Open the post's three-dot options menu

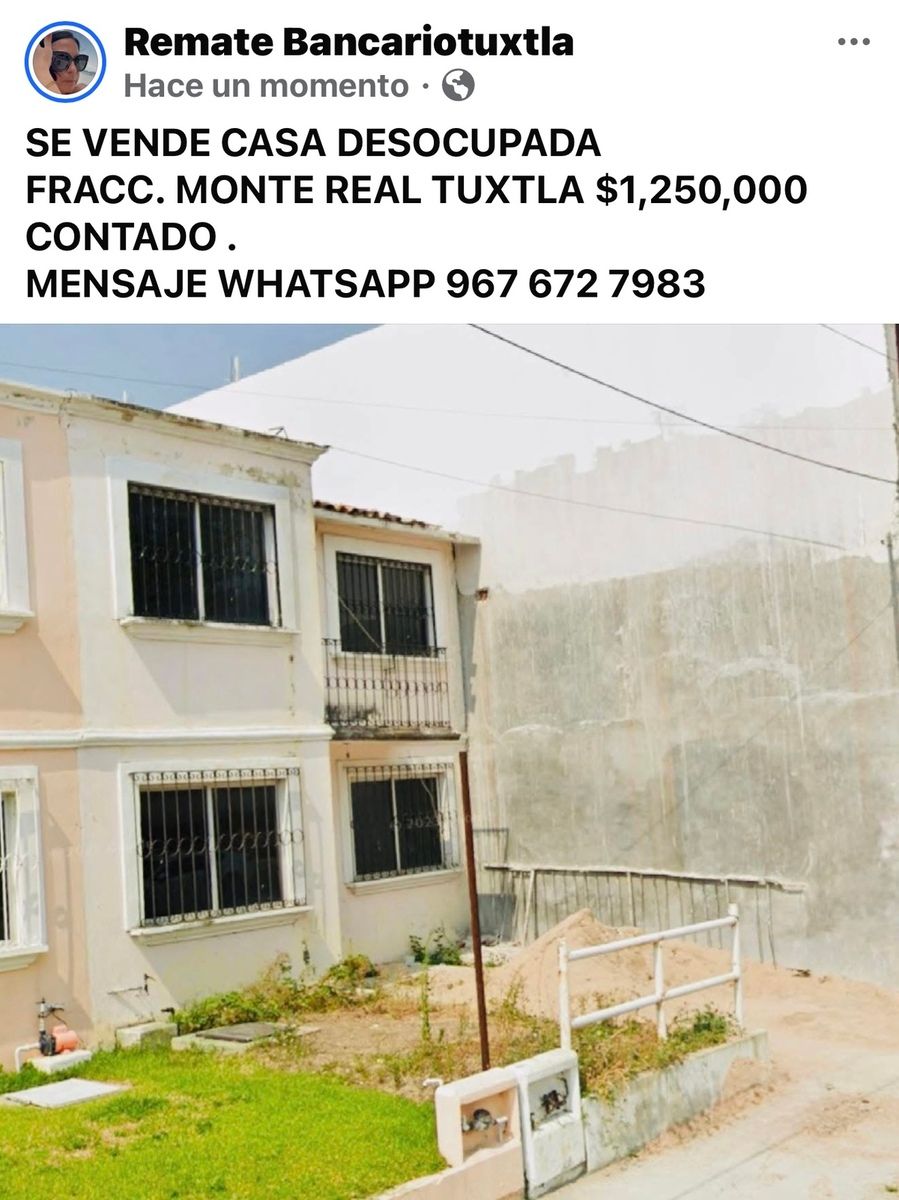click(x=853, y=42)
